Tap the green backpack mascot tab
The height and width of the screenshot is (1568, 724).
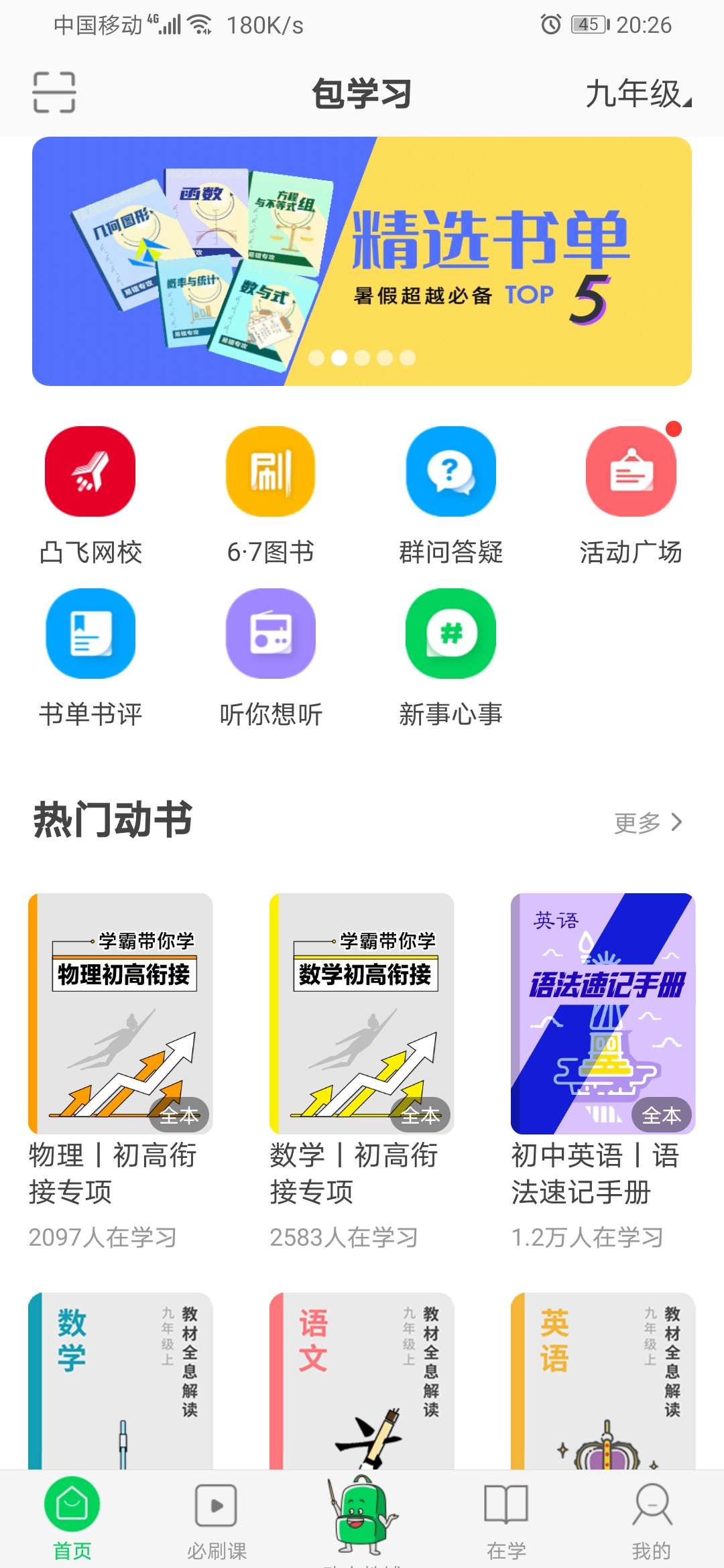[362, 1516]
